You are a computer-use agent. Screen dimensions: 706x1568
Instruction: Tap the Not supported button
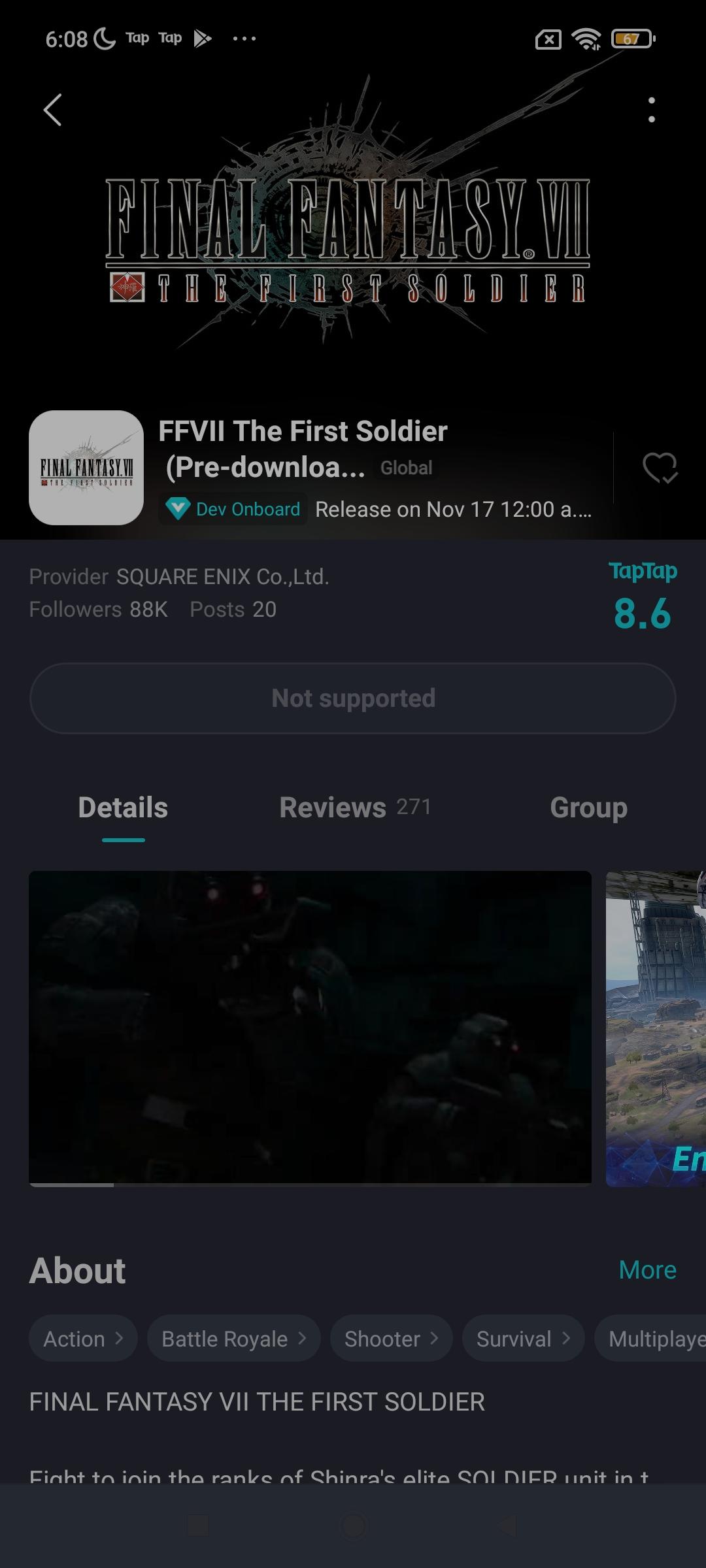[353, 698]
